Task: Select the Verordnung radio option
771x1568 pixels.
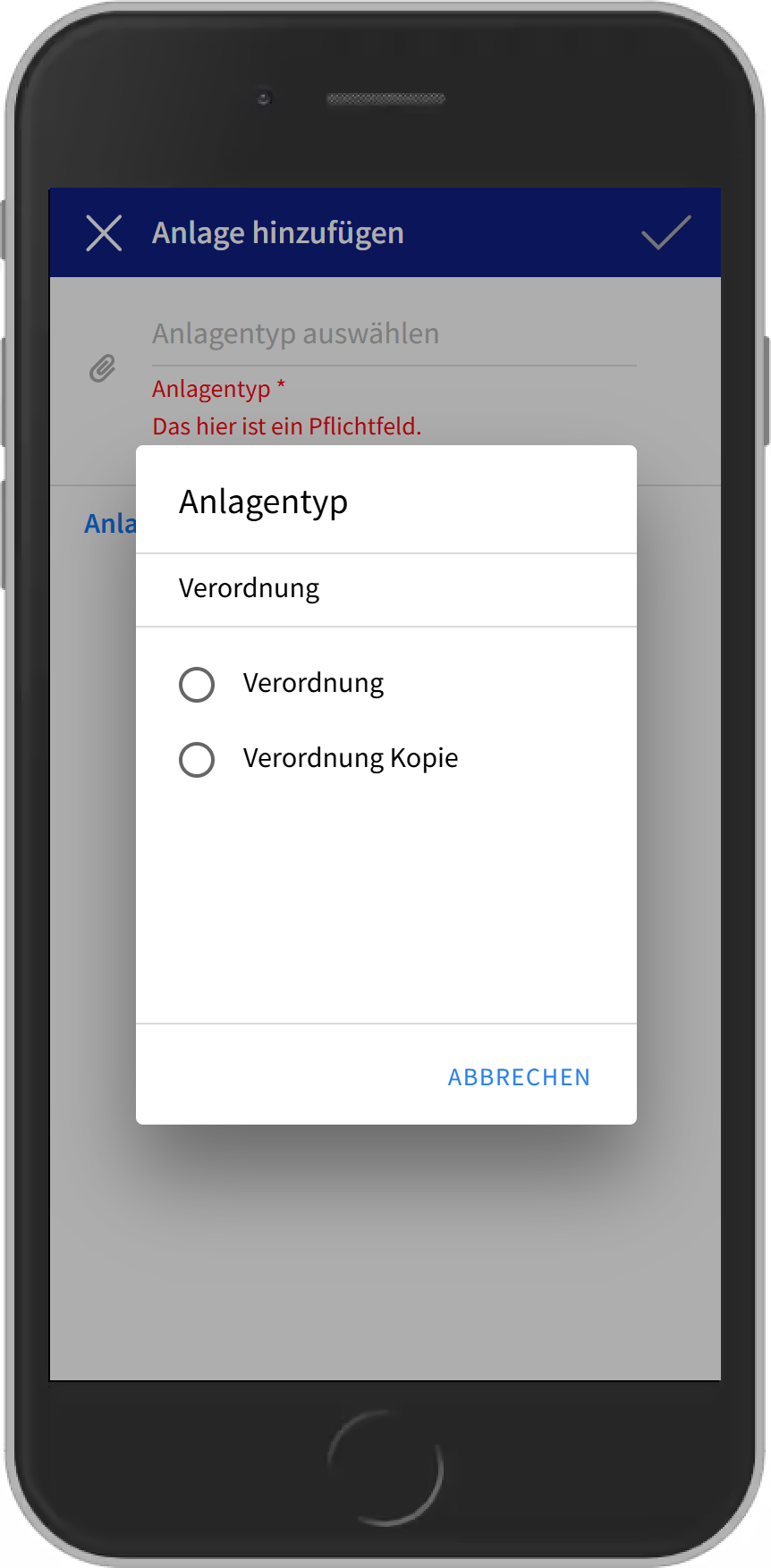Action: pyautogui.click(x=197, y=685)
